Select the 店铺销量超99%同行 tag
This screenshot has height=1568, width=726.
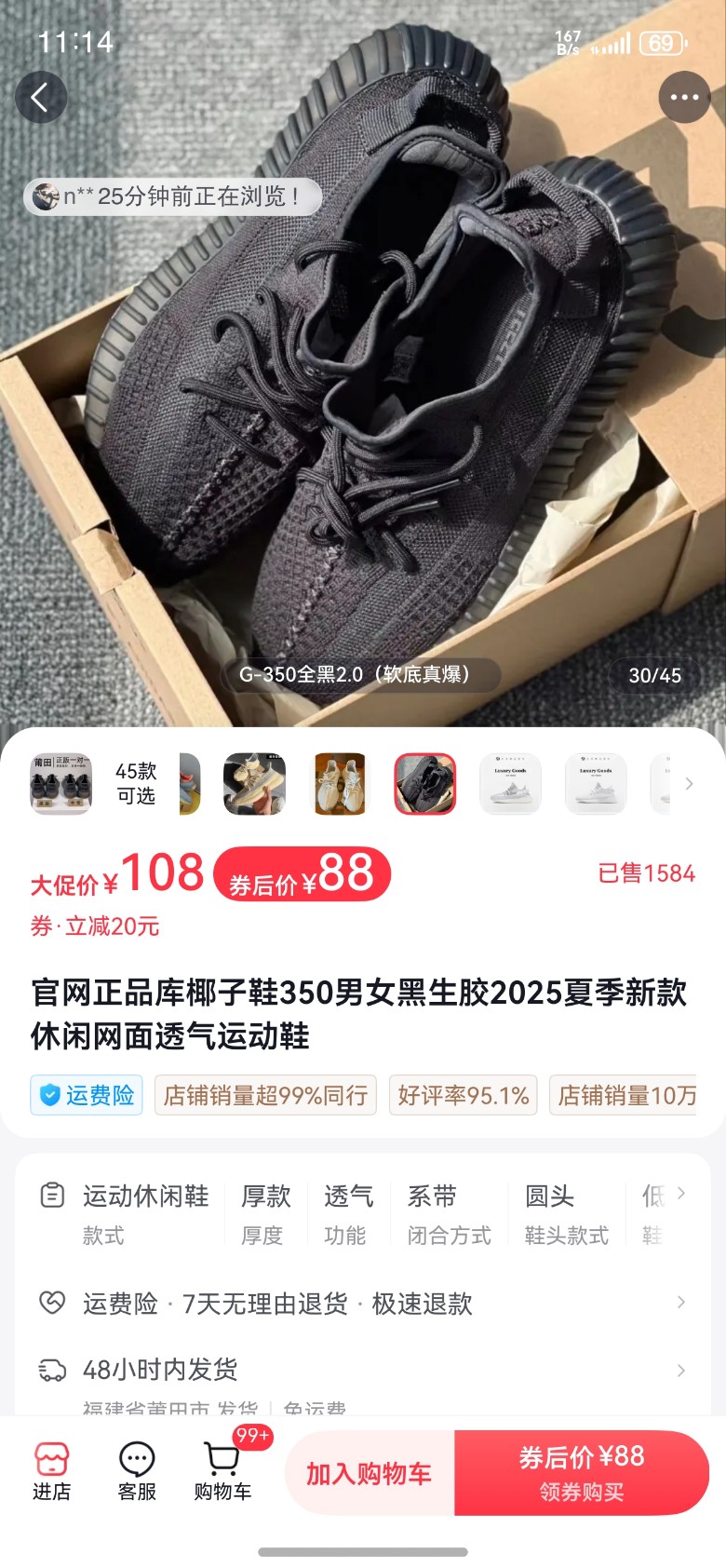[x=265, y=1095]
